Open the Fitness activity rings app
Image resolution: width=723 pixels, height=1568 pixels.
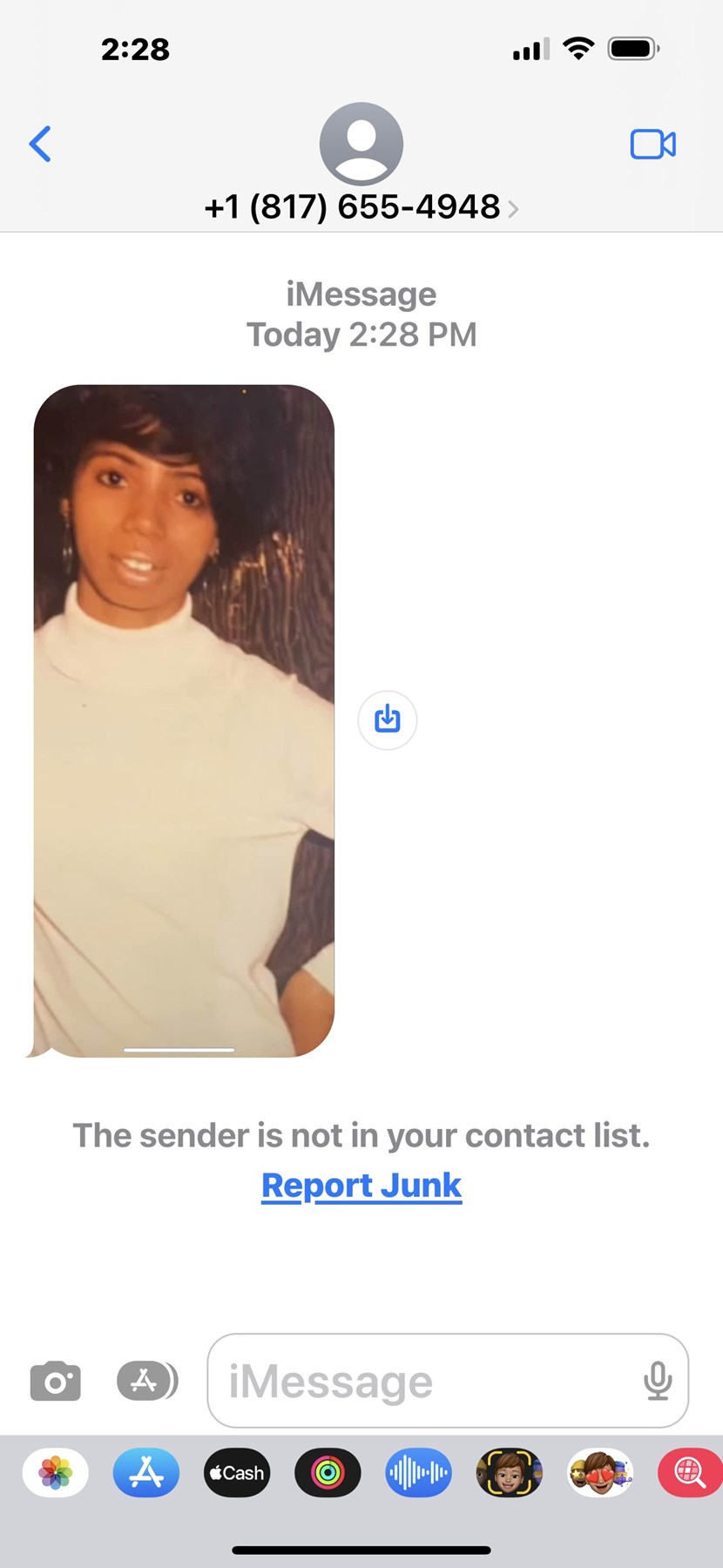pos(328,1473)
